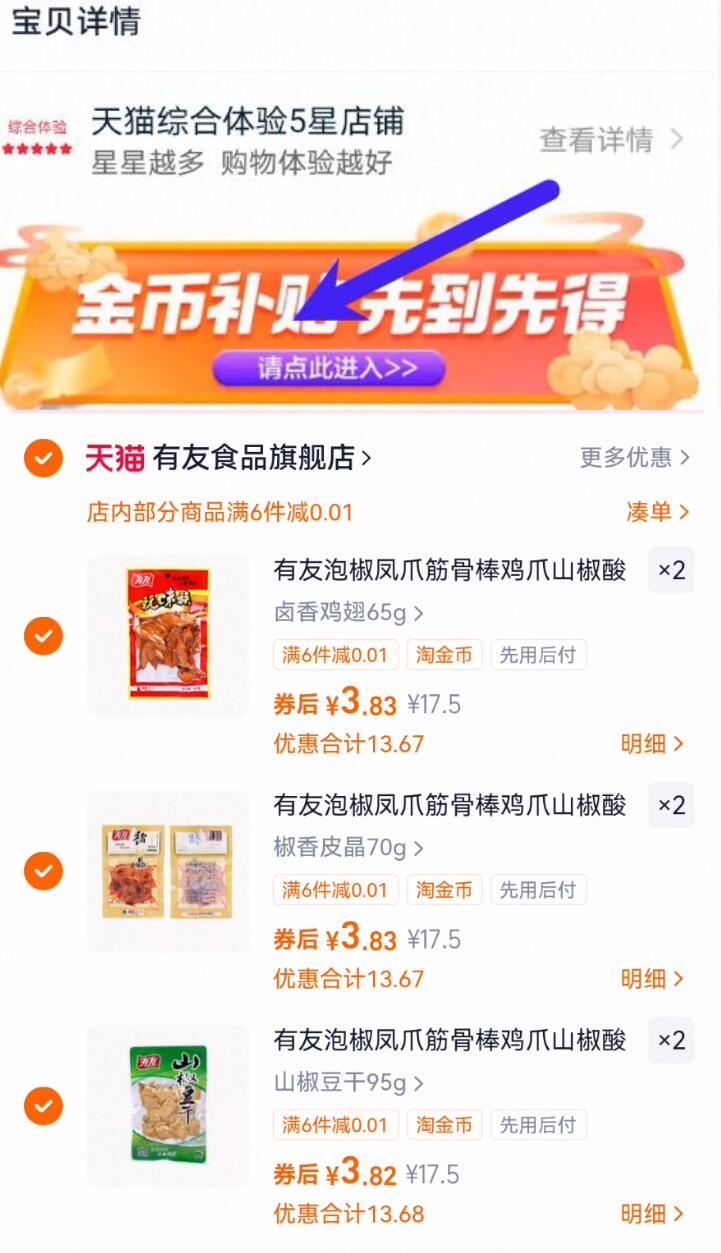Screen dimensions: 721x1253
Task: Open 明细 breakdown for 椒香皮晶 item
Action: [x=653, y=979]
